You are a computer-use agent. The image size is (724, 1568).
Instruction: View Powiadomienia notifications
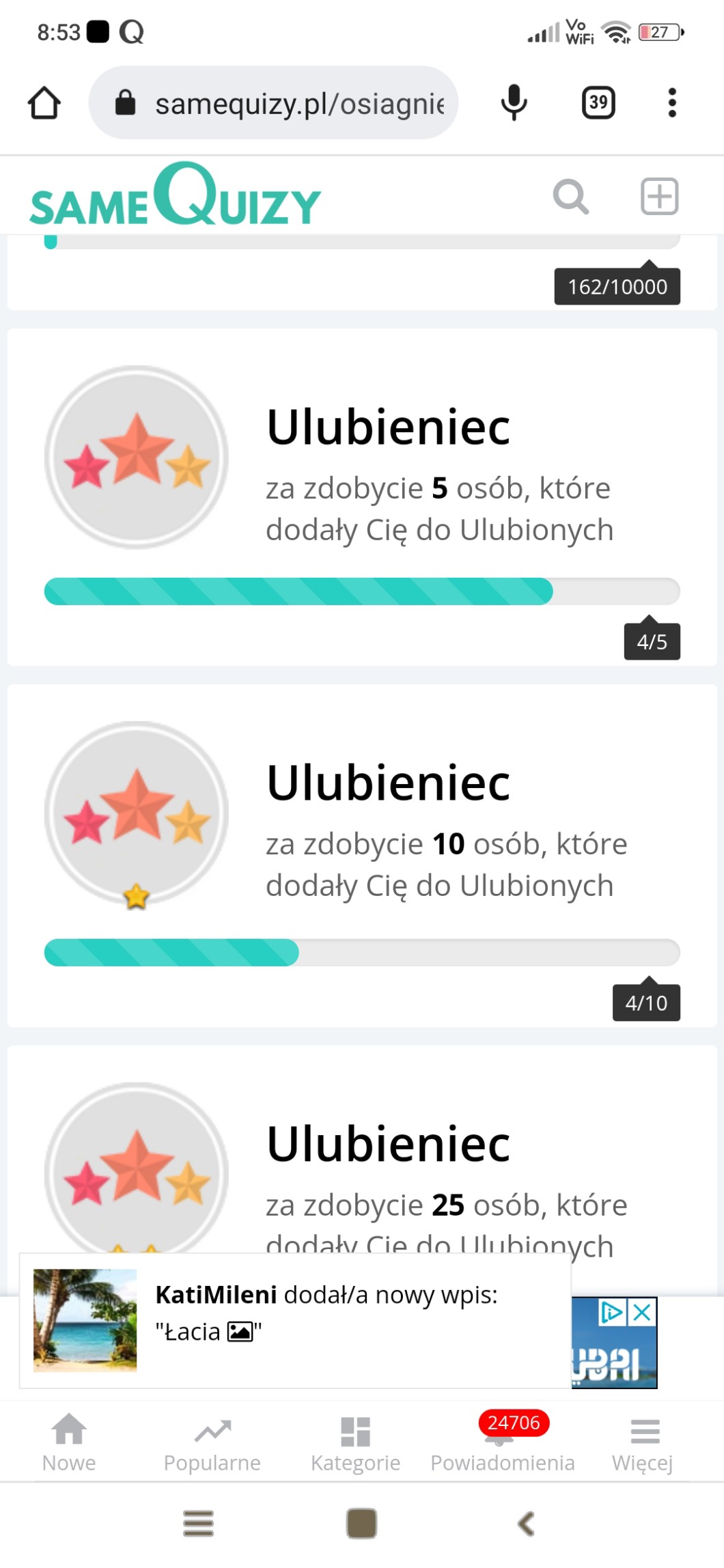(x=503, y=1444)
